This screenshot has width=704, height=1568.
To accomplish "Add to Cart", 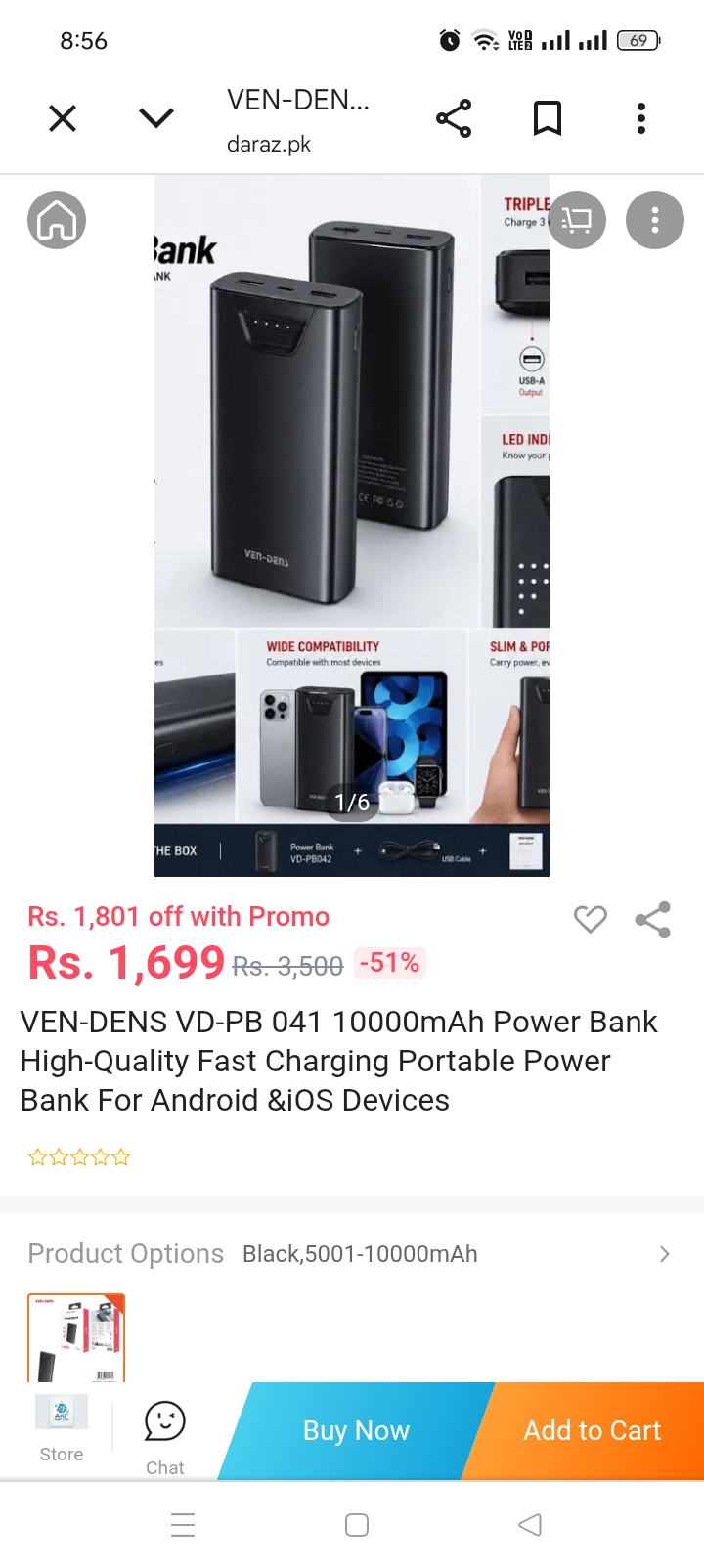I will (x=592, y=1431).
